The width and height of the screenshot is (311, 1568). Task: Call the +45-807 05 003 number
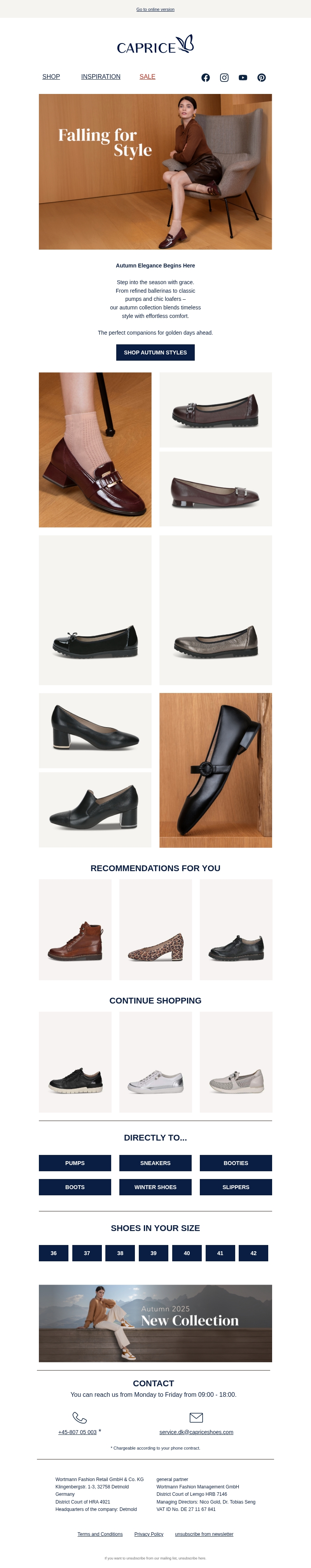[77, 1432]
